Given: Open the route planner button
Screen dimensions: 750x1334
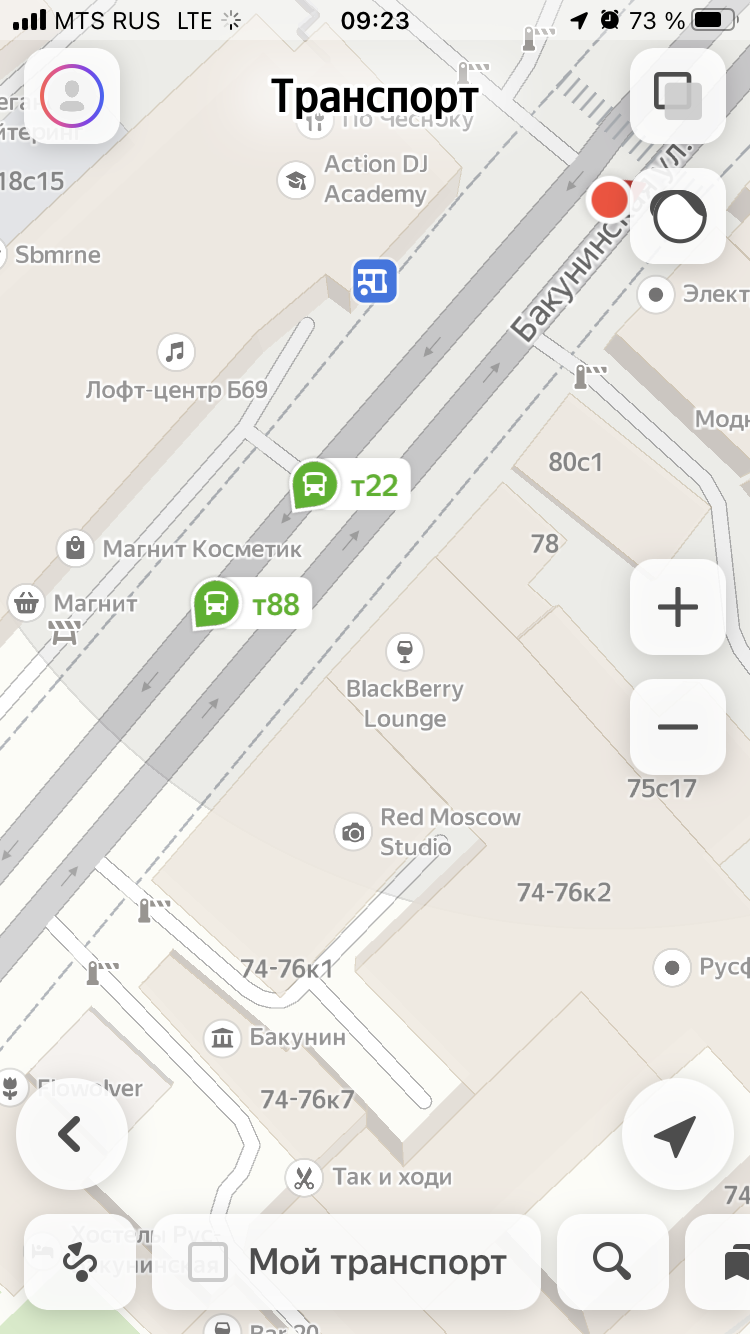Looking at the screenshot, I should (79, 1262).
